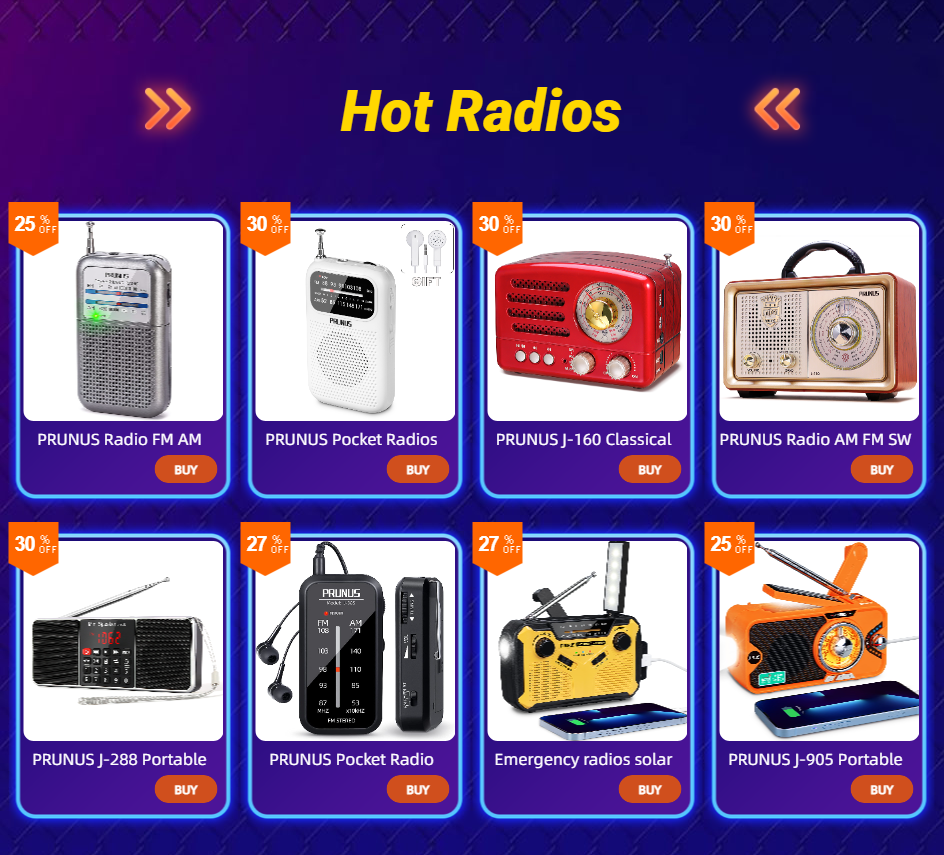Buy the PRUNUS J-160 Classical radio
Image resolution: width=944 pixels, height=855 pixels.
click(x=650, y=470)
